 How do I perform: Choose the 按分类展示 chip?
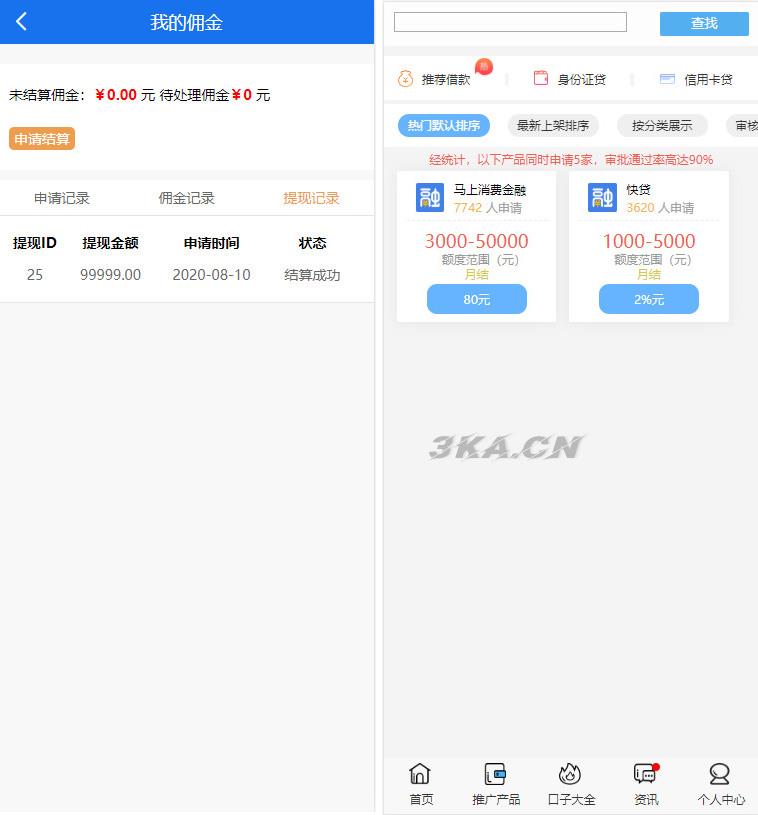pyautogui.click(x=662, y=126)
